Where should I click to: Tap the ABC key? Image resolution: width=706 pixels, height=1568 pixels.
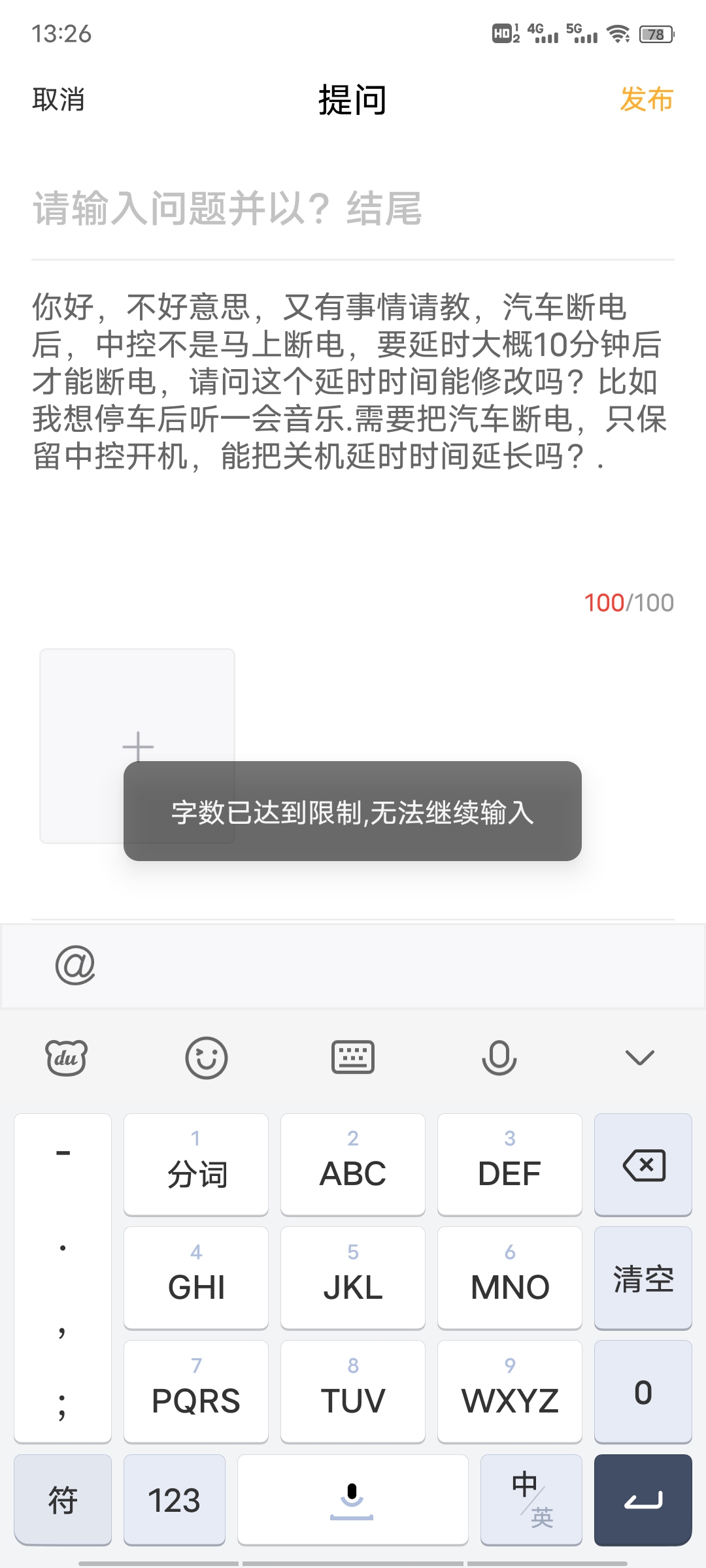[x=353, y=1165]
